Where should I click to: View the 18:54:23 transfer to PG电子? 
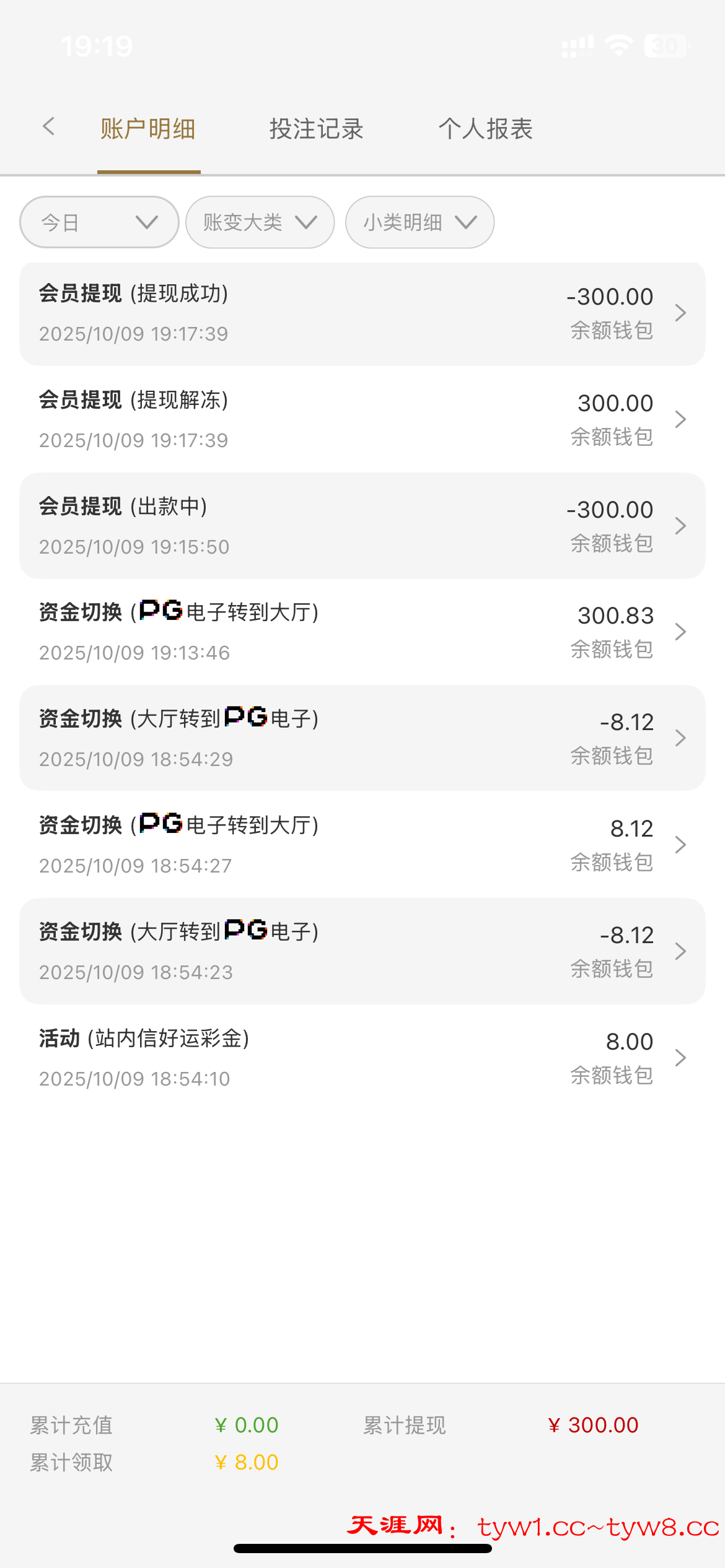pos(362,951)
